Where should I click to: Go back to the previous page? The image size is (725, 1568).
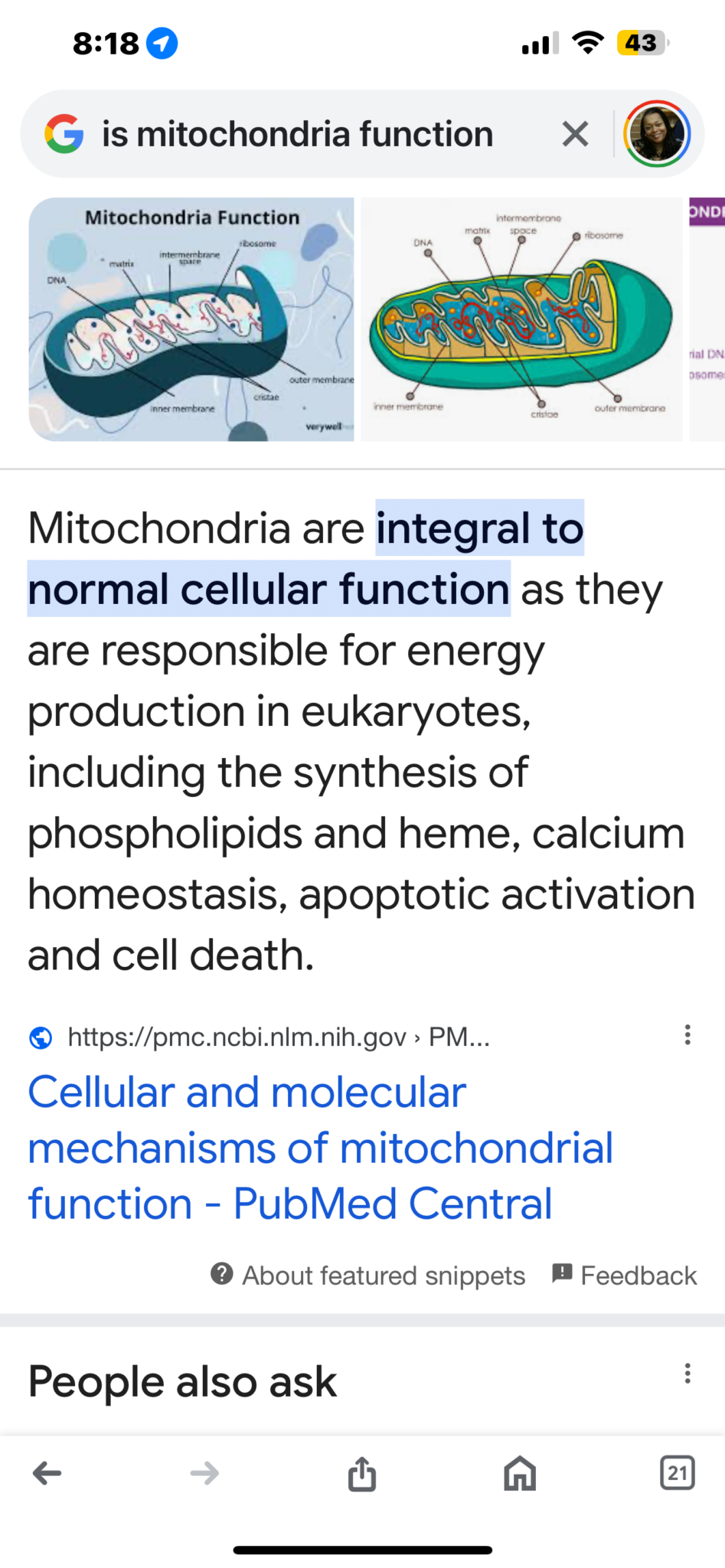(47, 1473)
